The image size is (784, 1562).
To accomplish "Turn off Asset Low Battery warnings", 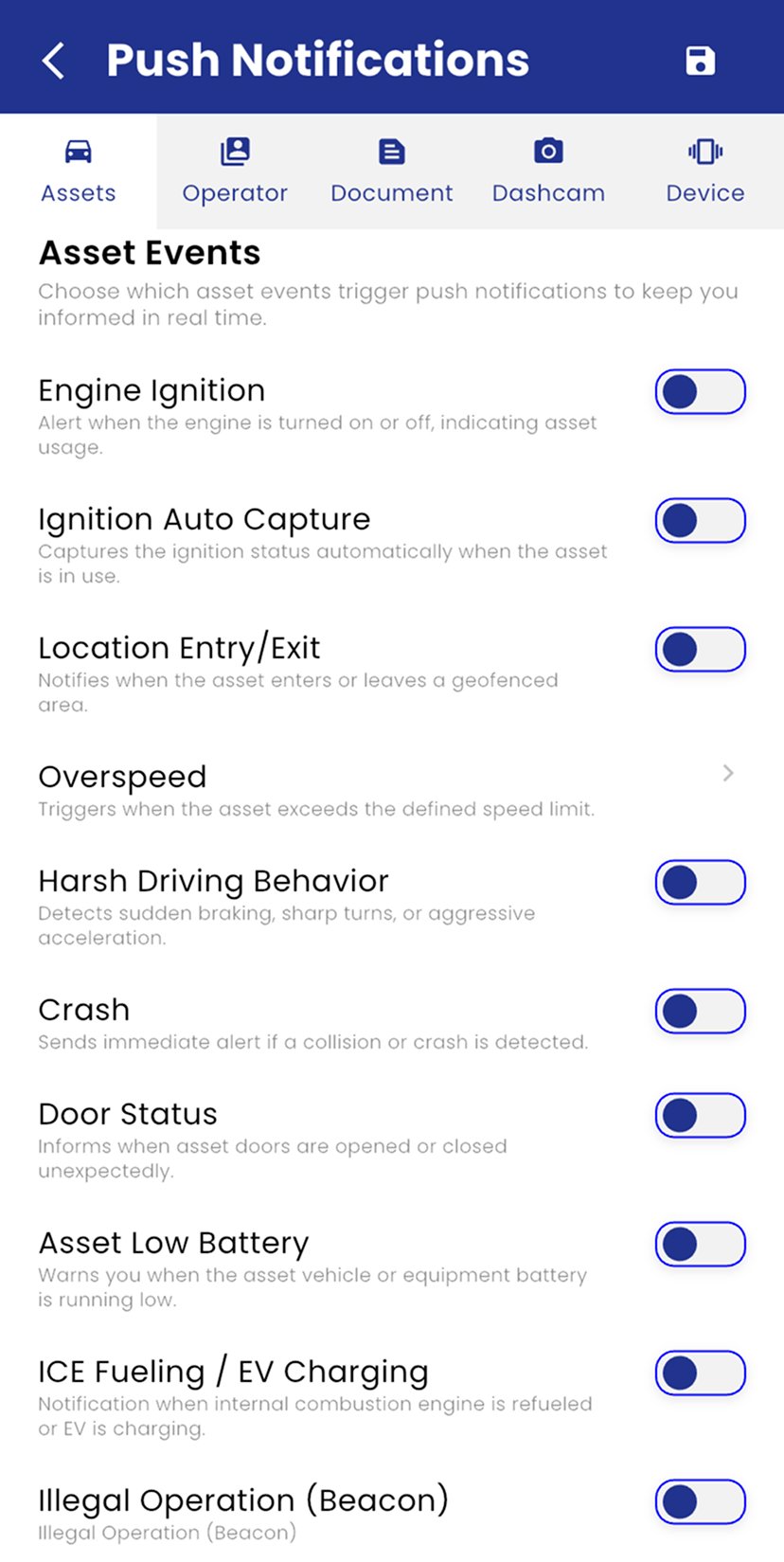I will pyautogui.click(x=700, y=1244).
